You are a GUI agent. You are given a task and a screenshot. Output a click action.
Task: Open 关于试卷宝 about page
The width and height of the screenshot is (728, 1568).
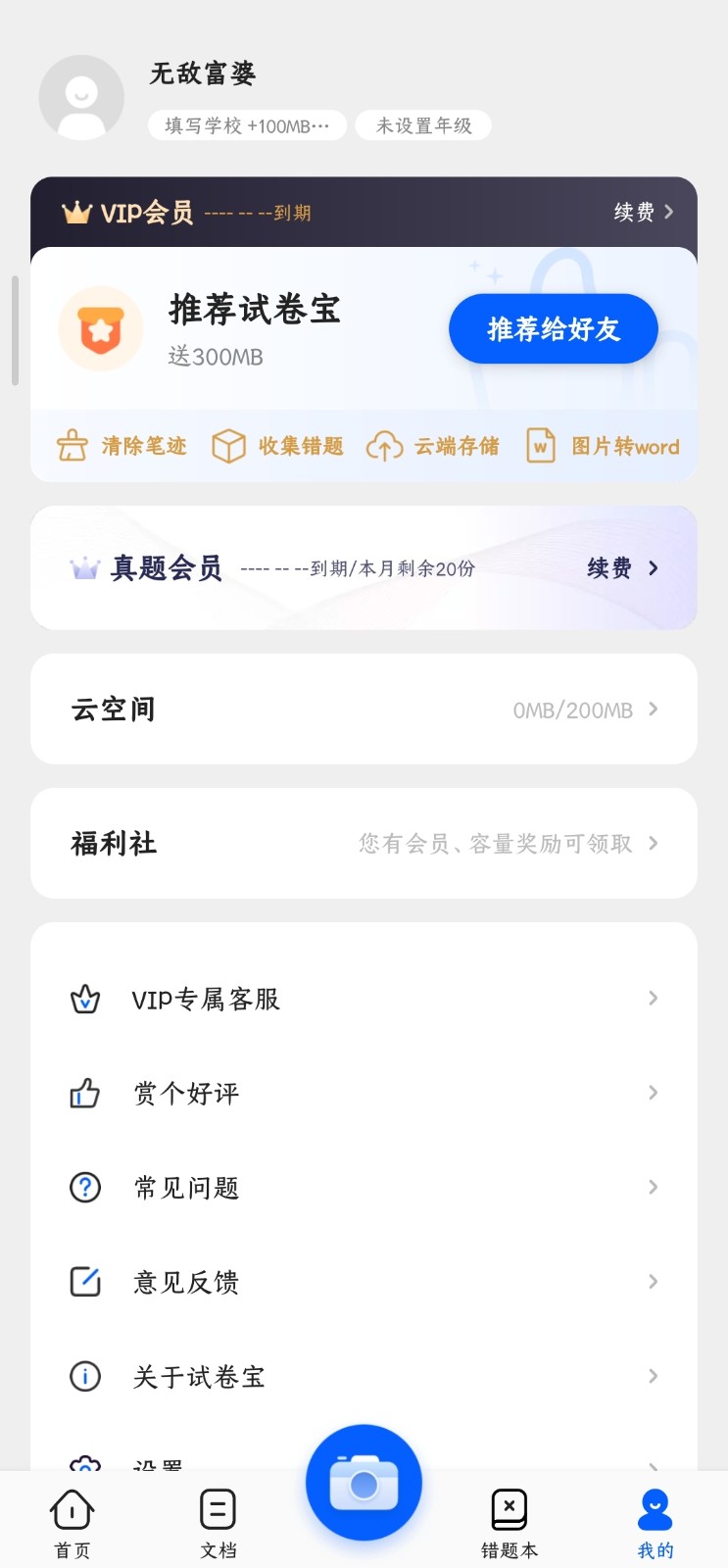click(x=364, y=1377)
